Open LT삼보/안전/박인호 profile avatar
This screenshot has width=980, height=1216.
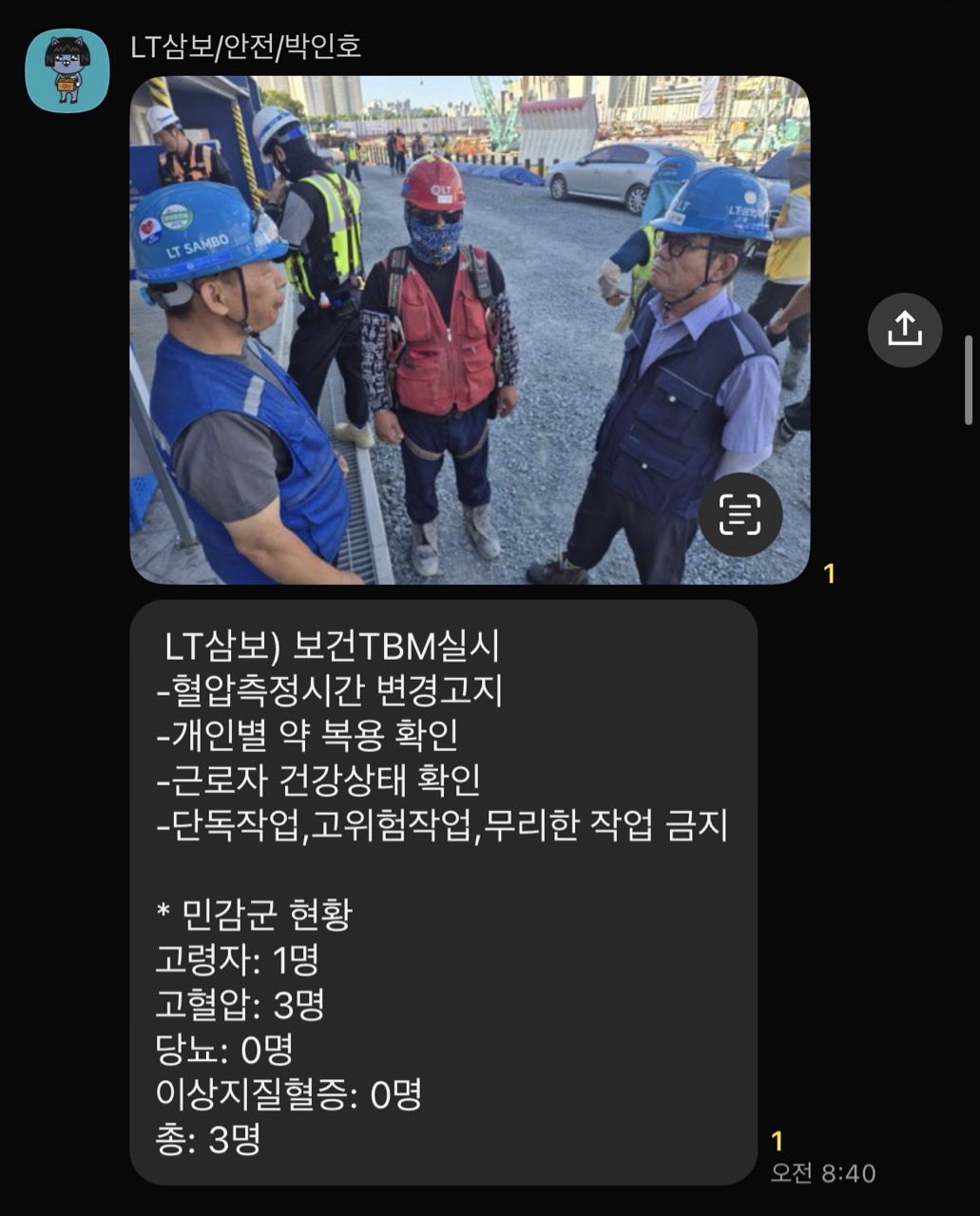67,71
